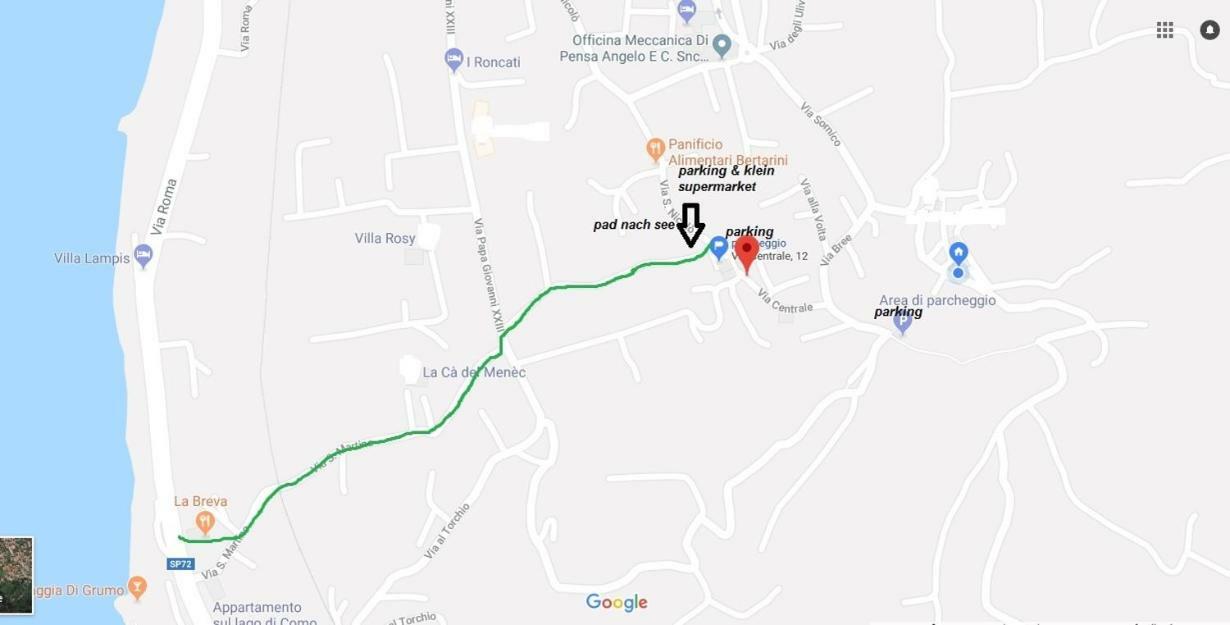Select Panificio Alimentari Bertarini restaurant marker
This screenshot has width=1230, height=625.
pos(655,150)
